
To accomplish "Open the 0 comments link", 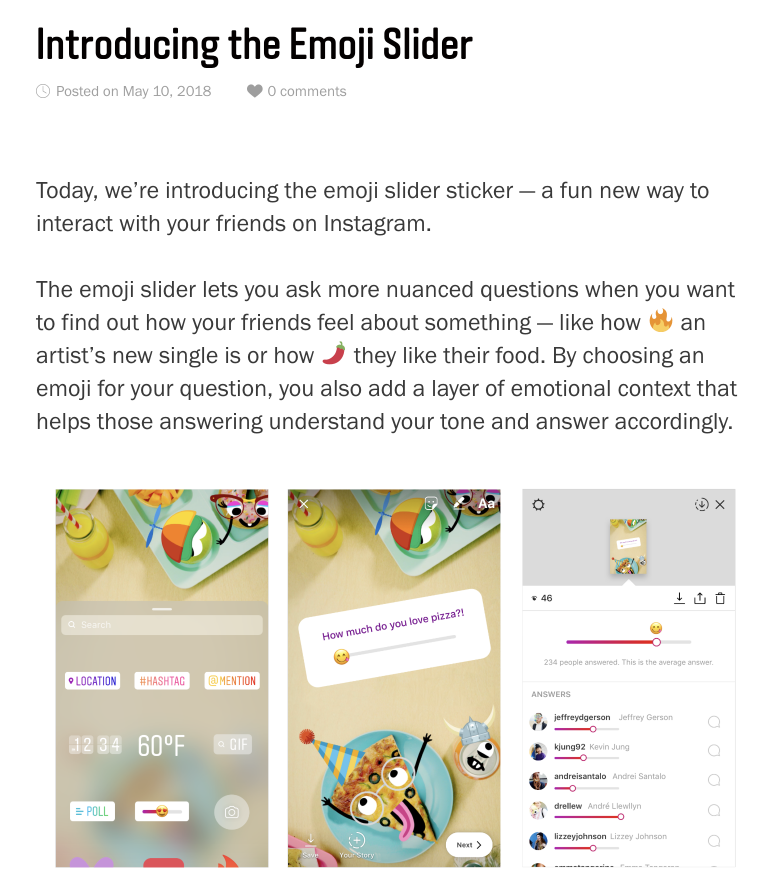I will 306,91.
